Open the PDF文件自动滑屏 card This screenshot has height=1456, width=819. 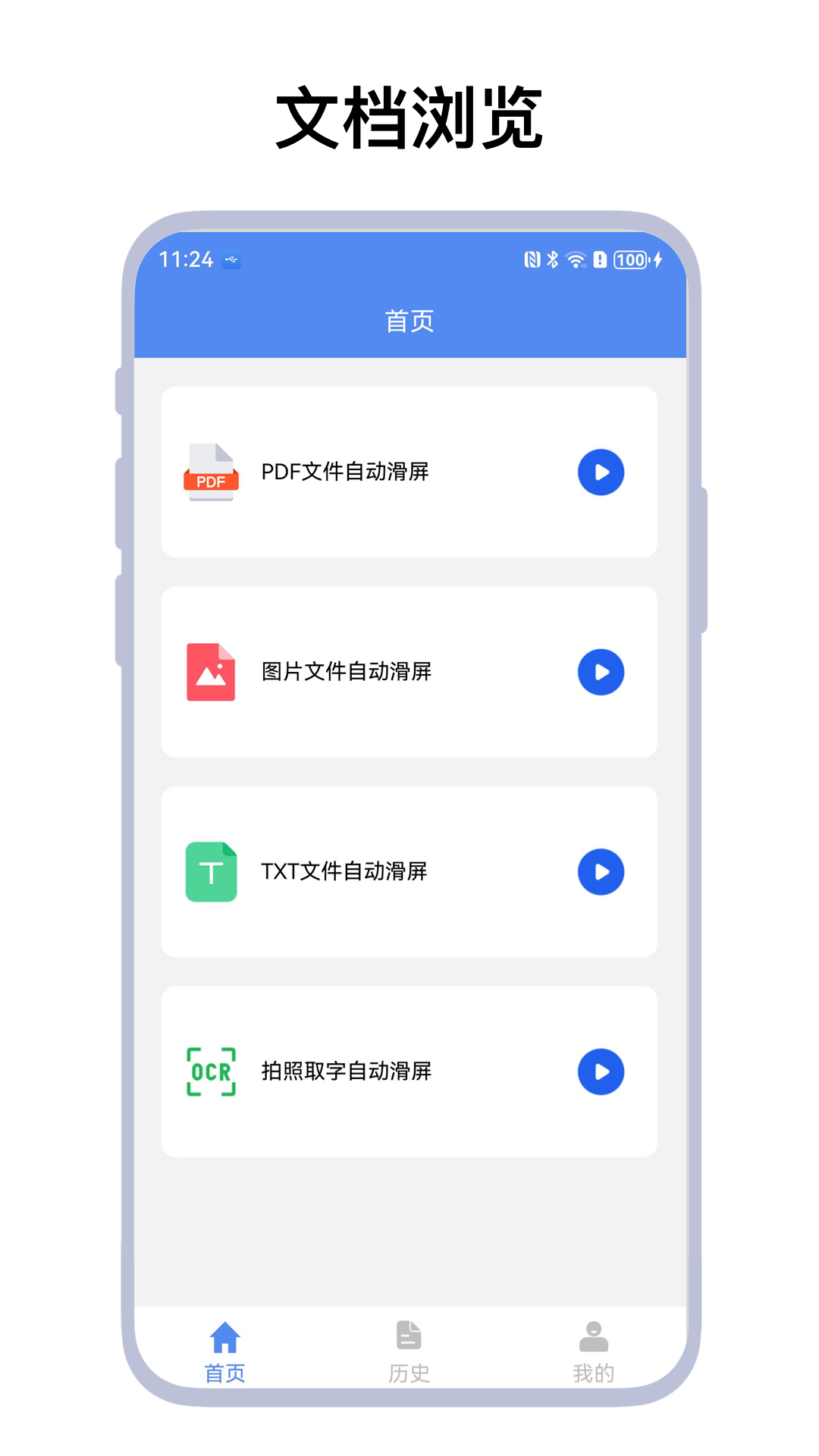pos(409,472)
